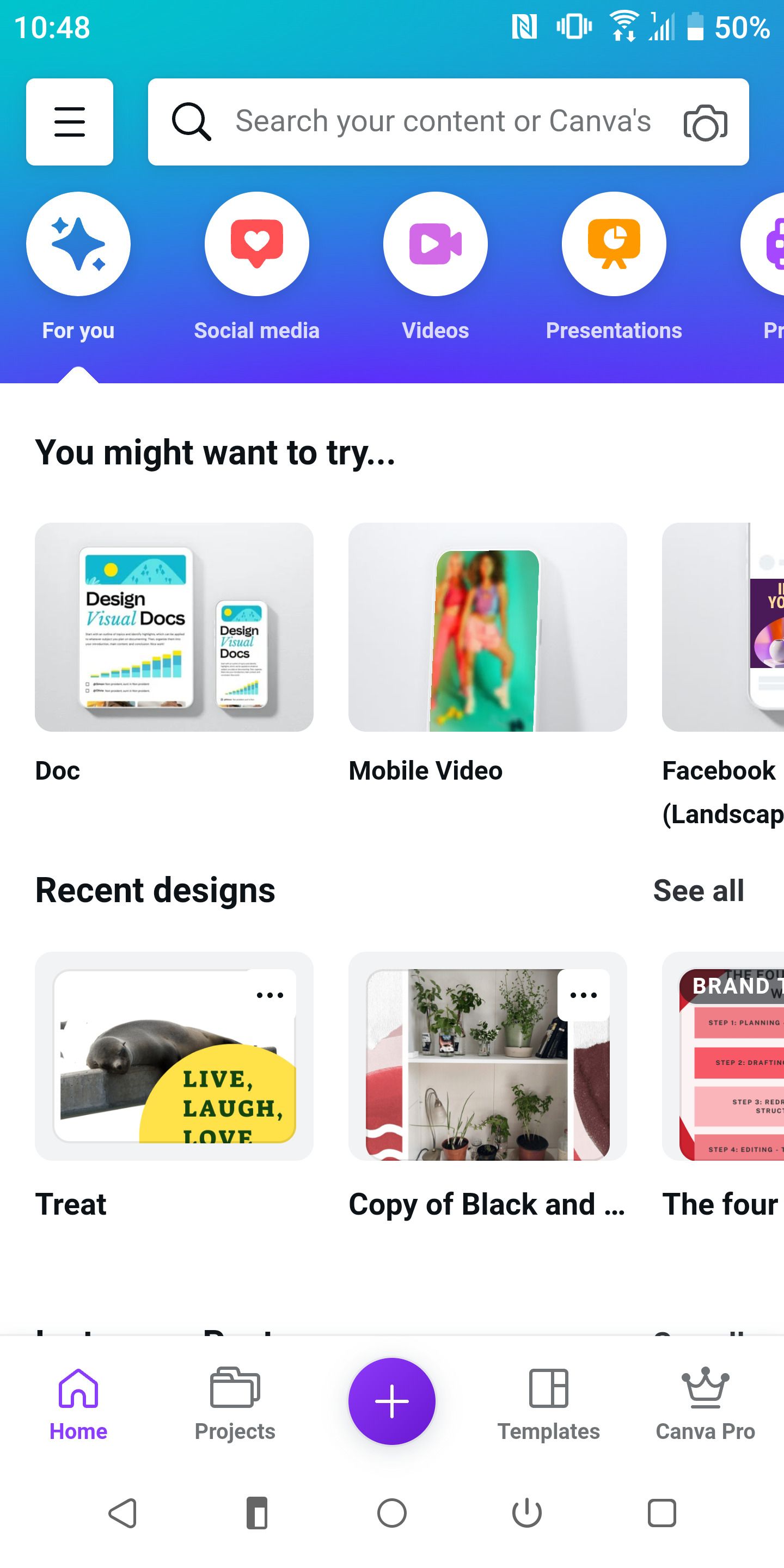The image size is (784, 1568).
Task: Switch to Social media category
Action: (256, 244)
